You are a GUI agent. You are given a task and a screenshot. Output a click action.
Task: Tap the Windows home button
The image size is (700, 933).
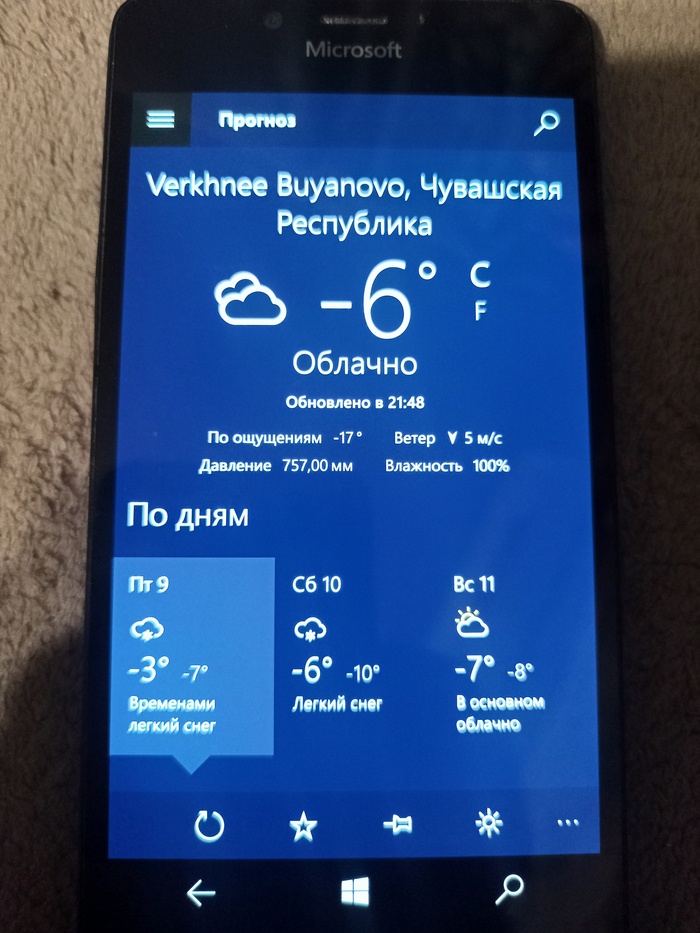354,890
